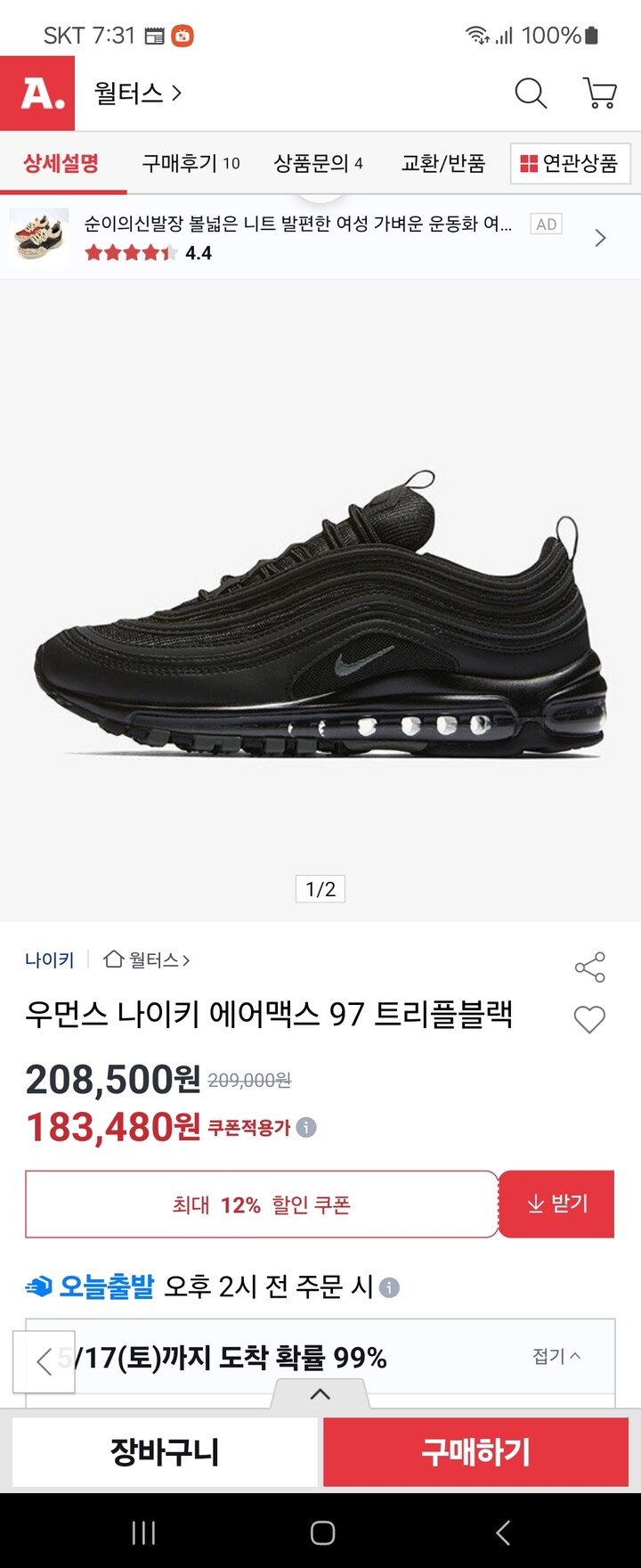The height and width of the screenshot is (1568, 641).
Task: Tap the 1/2 image page indicator
Action: tap(320, 888)
